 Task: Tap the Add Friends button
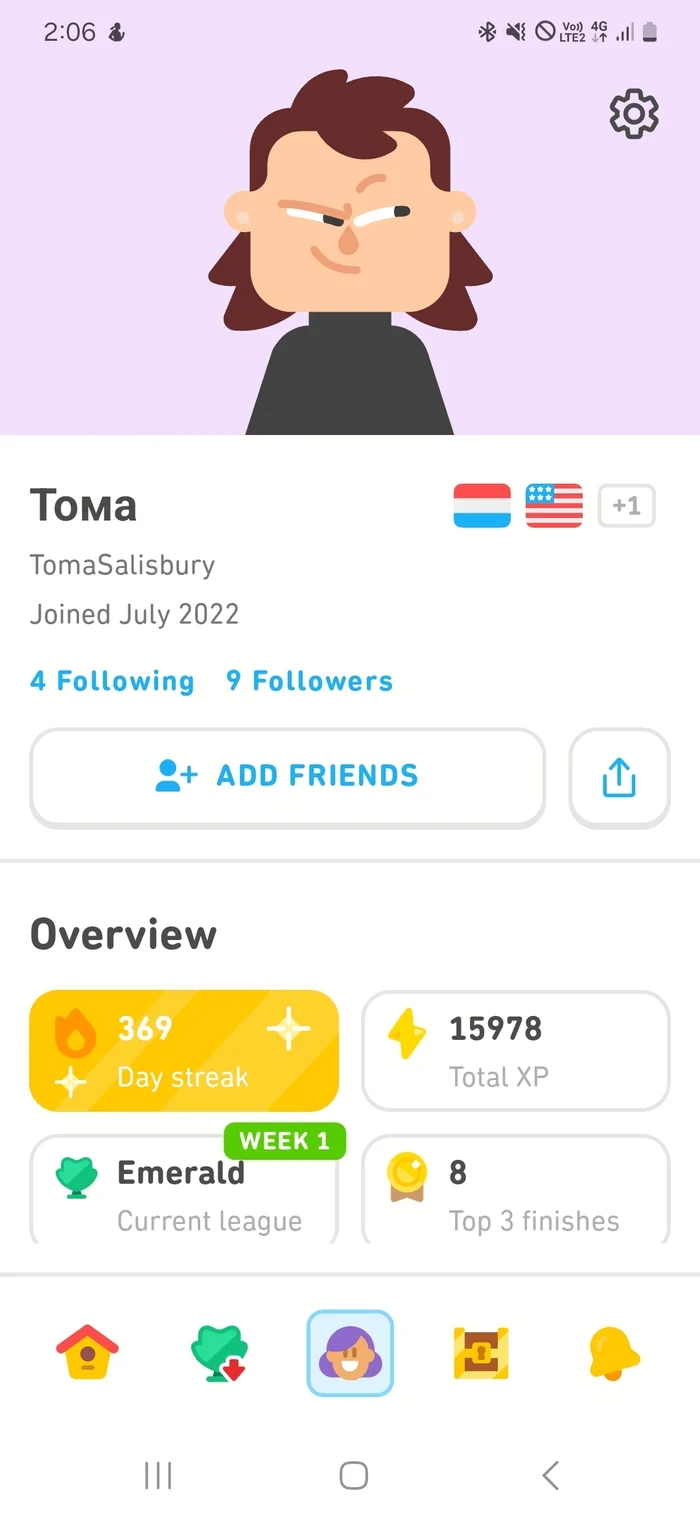pos(288,776)
